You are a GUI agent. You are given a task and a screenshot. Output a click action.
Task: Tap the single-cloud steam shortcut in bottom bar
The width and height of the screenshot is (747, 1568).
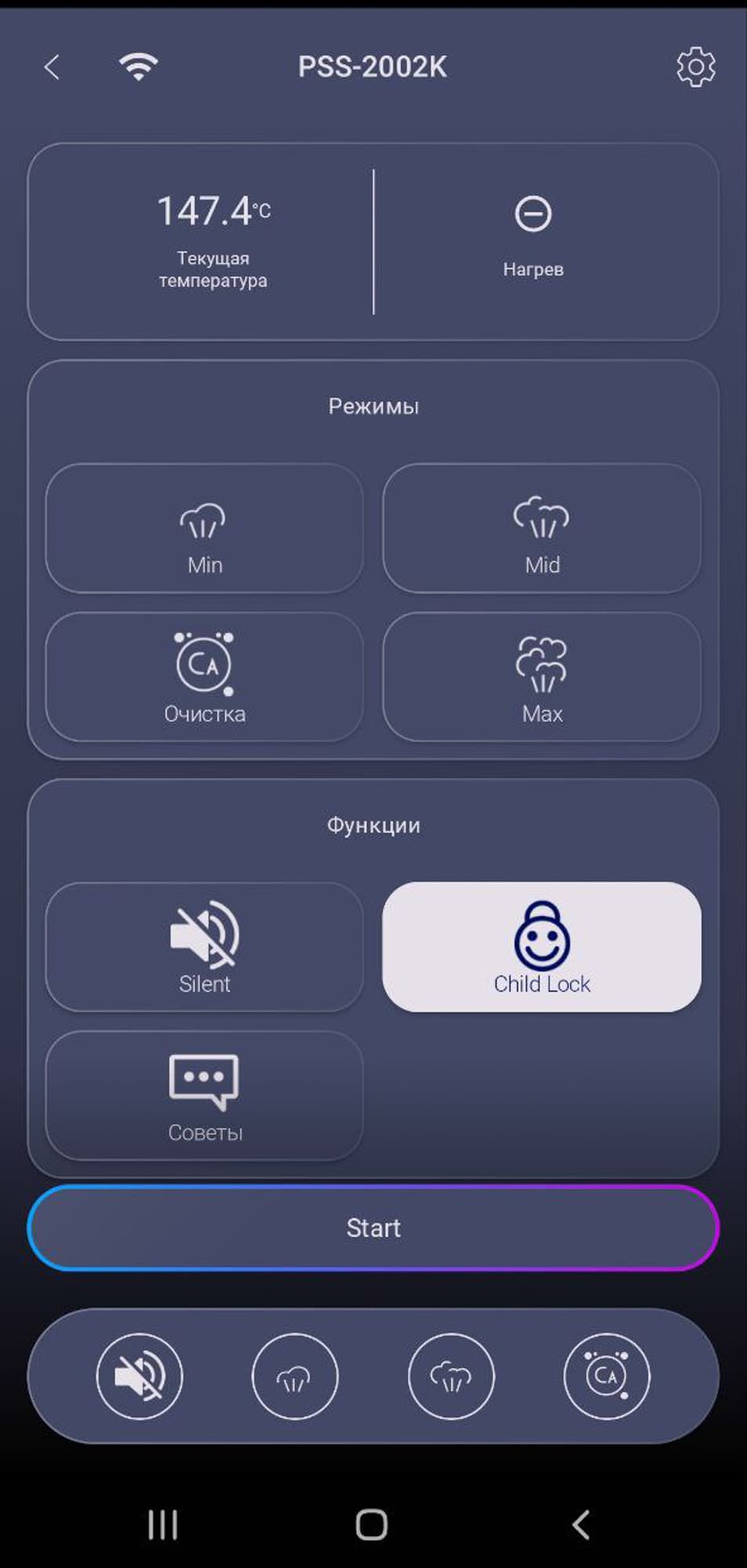tap(295, 1376)
